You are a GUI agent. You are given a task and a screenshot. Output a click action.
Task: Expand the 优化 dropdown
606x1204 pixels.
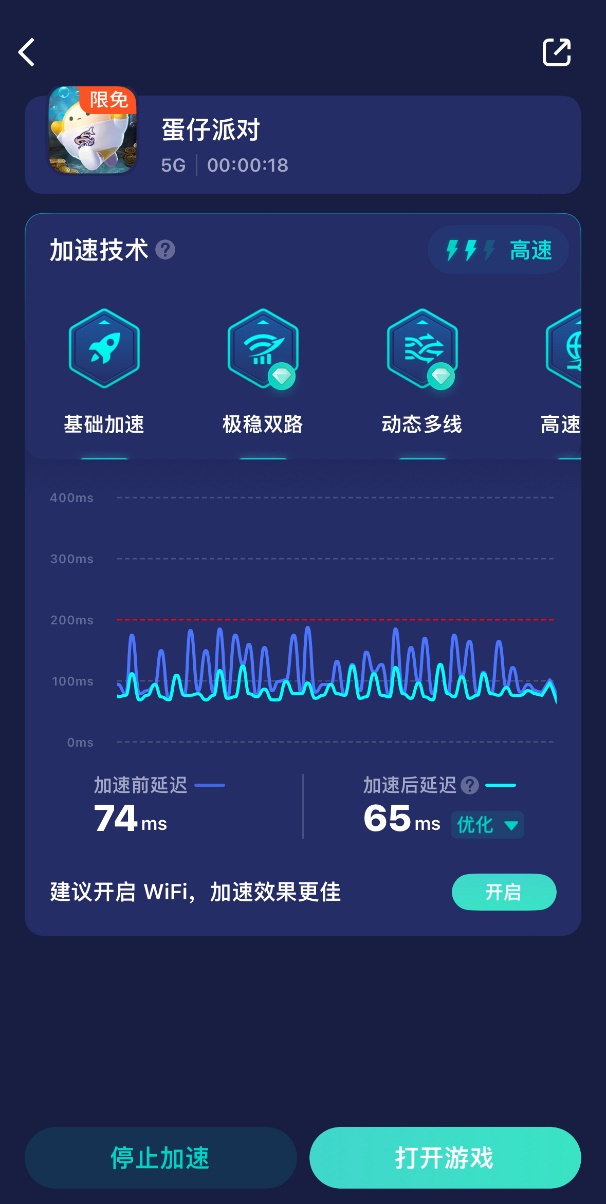[x=488, y=825]
